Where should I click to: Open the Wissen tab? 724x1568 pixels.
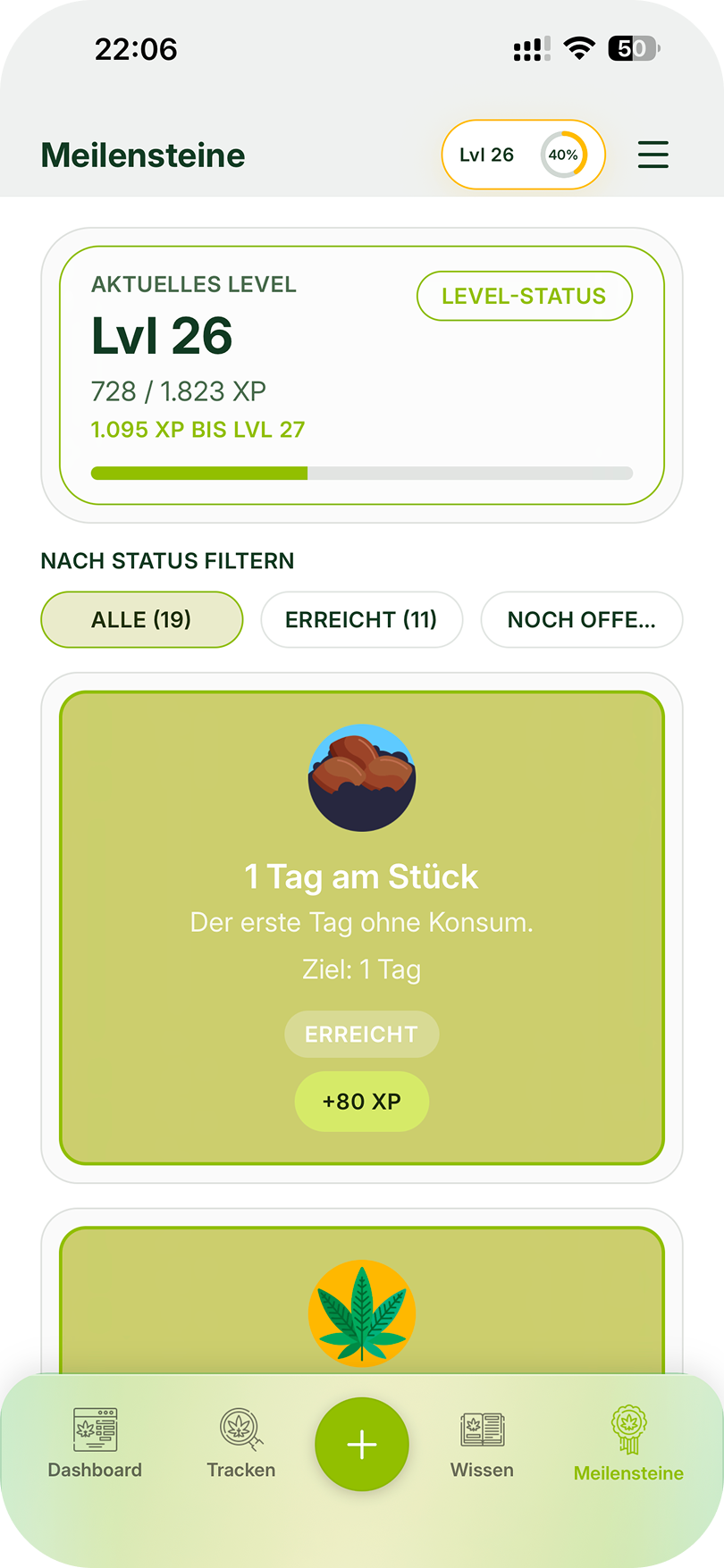click(x=482, y=1443)
